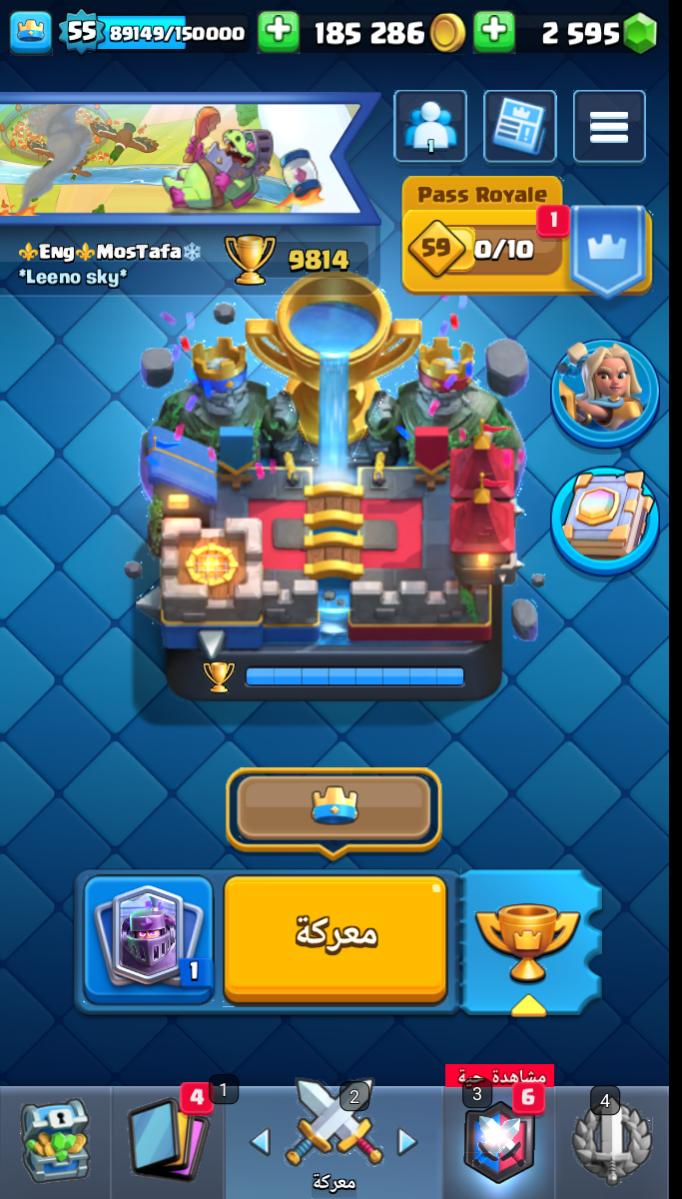The width and height of the screenshot is (682, 1199).
Task: Open the battle deck selector card
Action: click(x=148, y=938)
